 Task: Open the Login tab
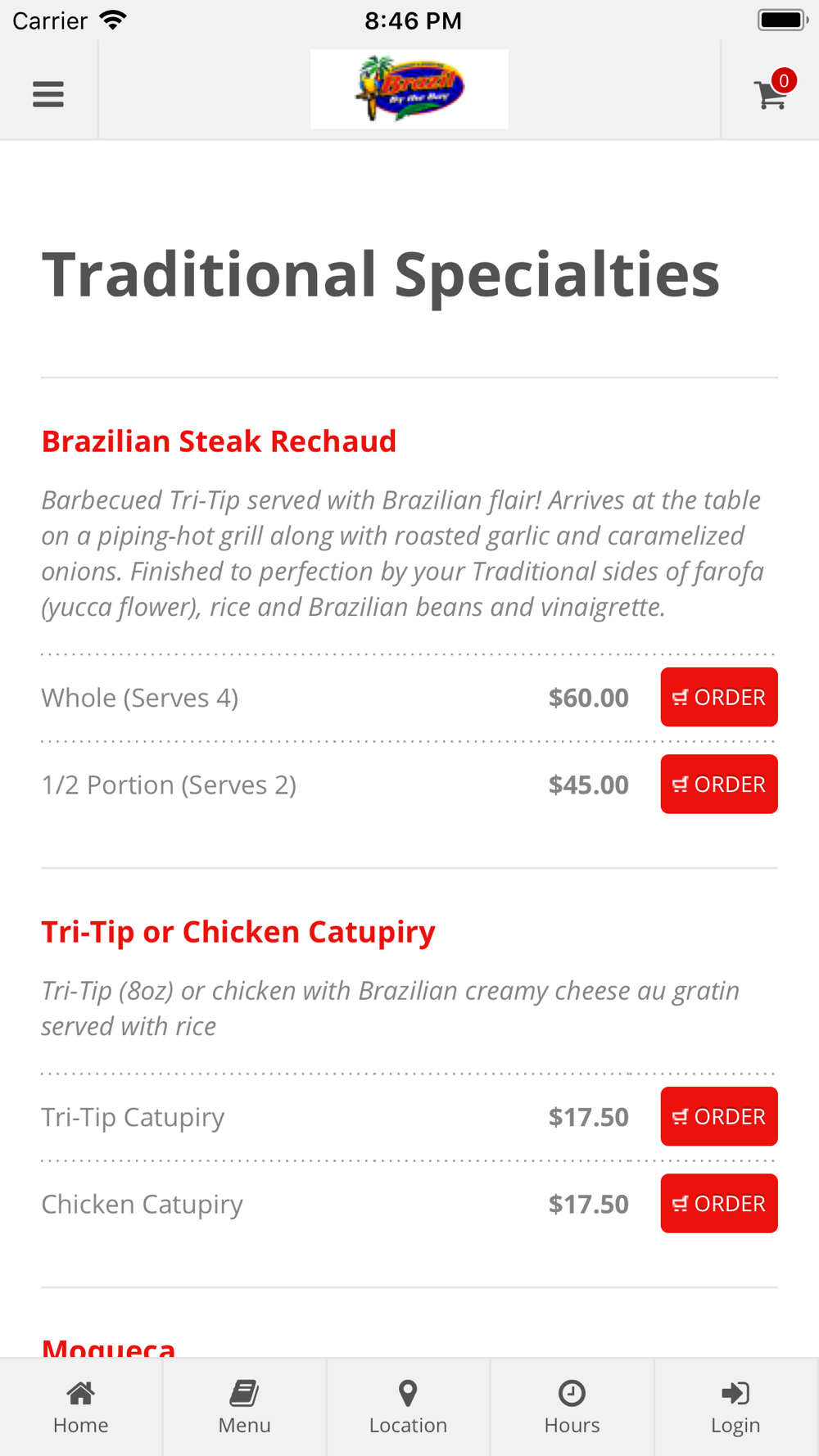point(736,1407)
